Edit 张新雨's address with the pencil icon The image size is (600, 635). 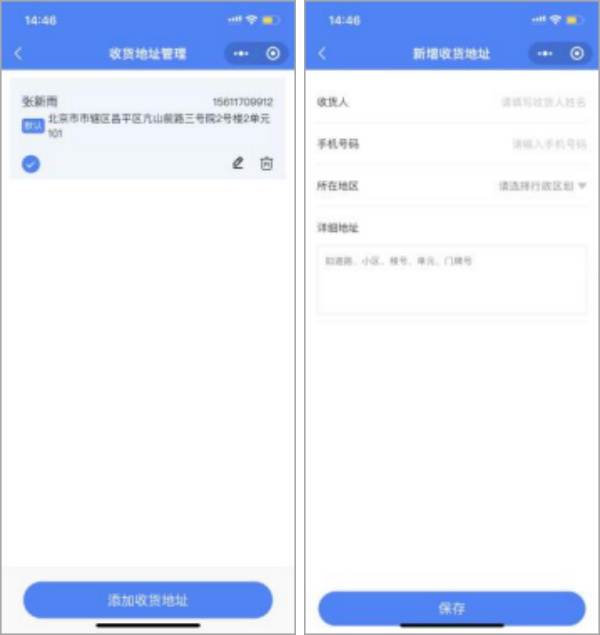(237, 163)
